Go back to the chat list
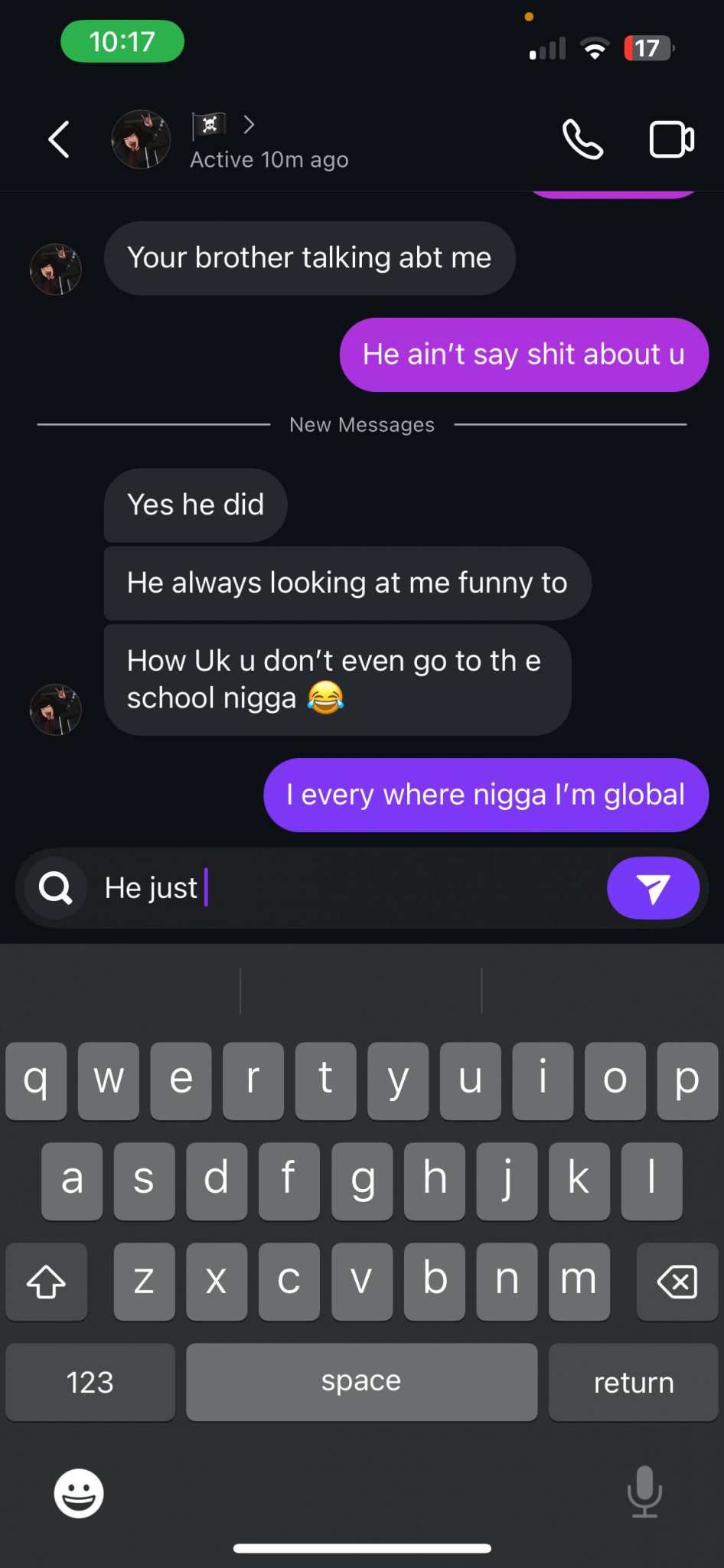724x1568 pixels. pos(59,139)
